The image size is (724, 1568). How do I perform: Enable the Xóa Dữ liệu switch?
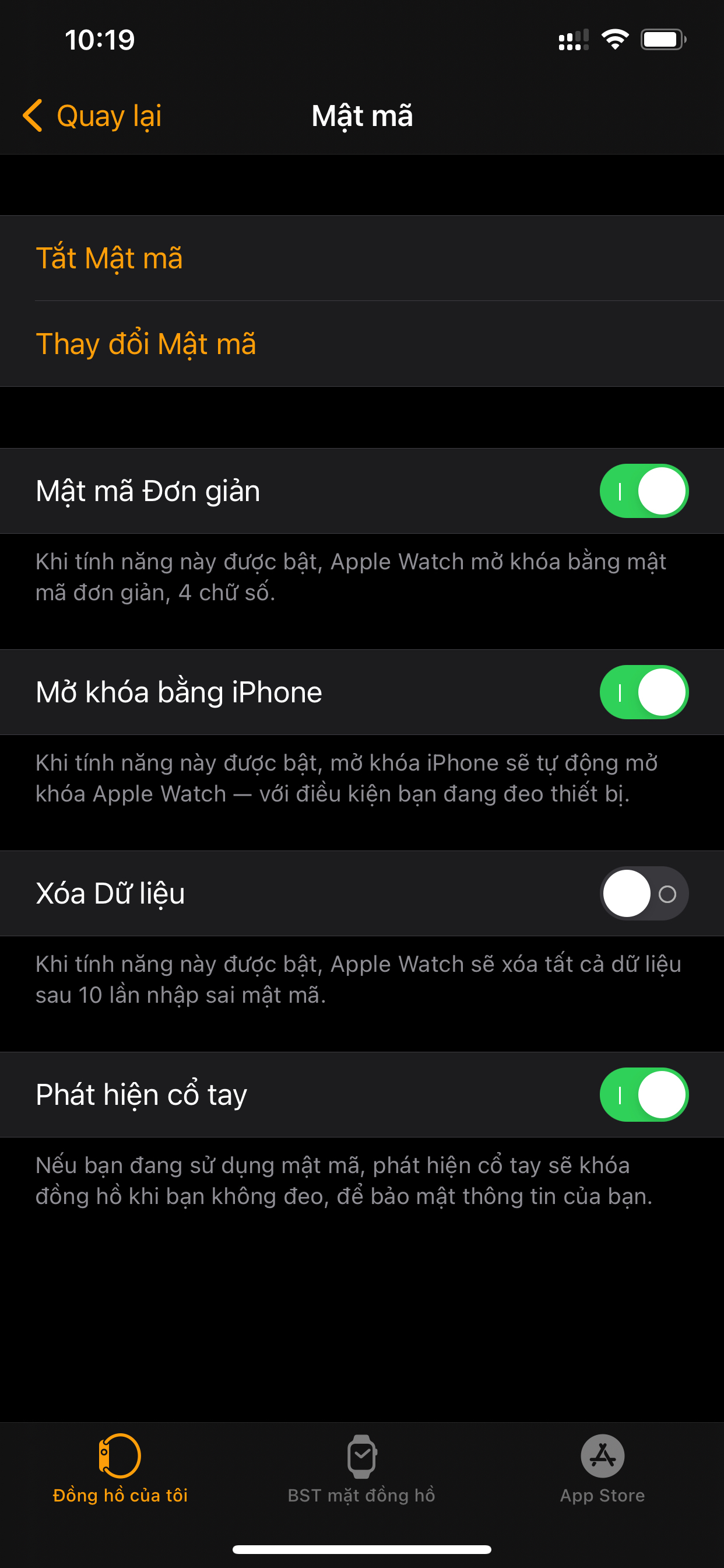coord(644,894)
